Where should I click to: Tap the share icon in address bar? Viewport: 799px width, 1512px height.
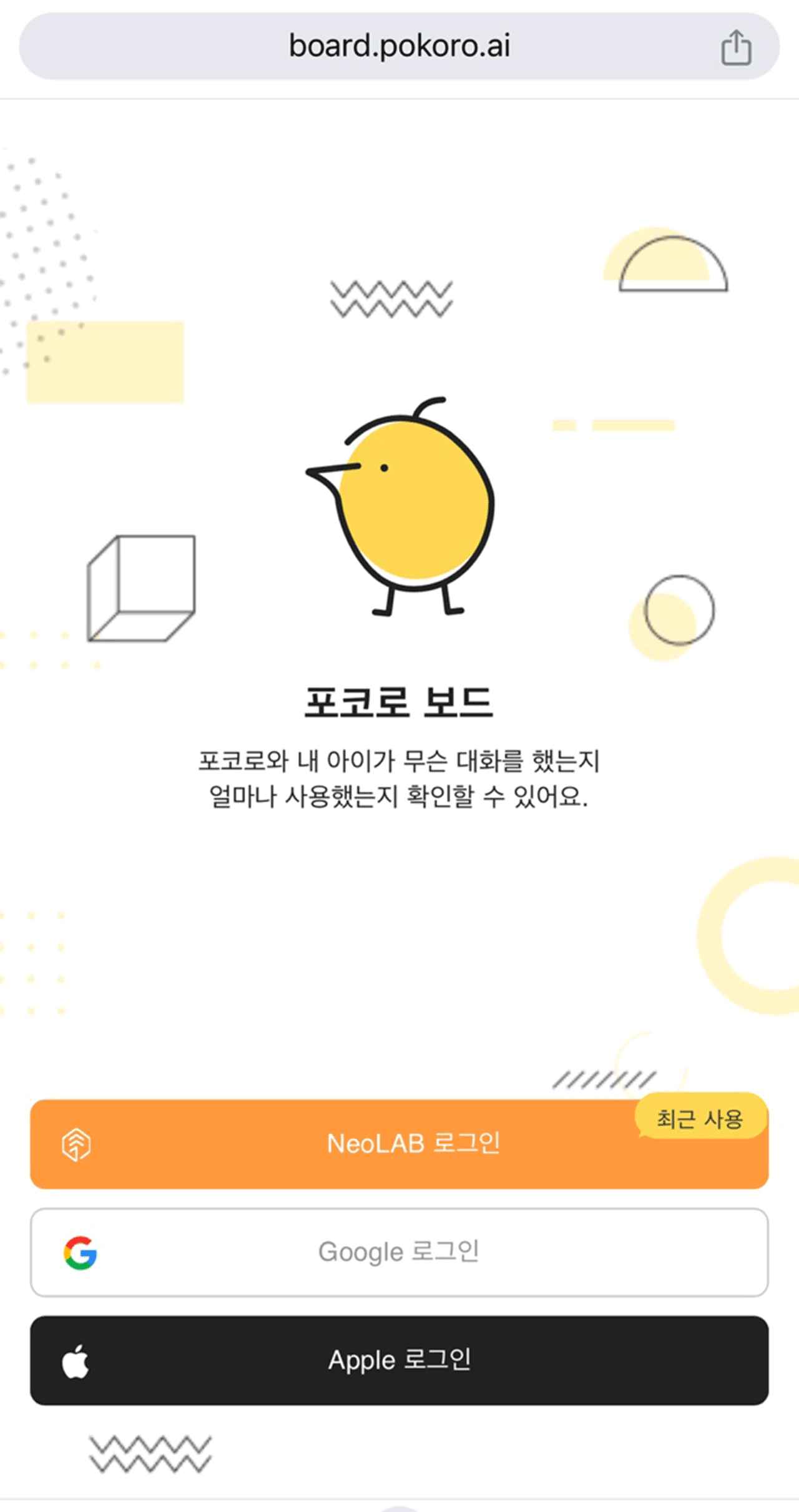[x=736, y=47]
